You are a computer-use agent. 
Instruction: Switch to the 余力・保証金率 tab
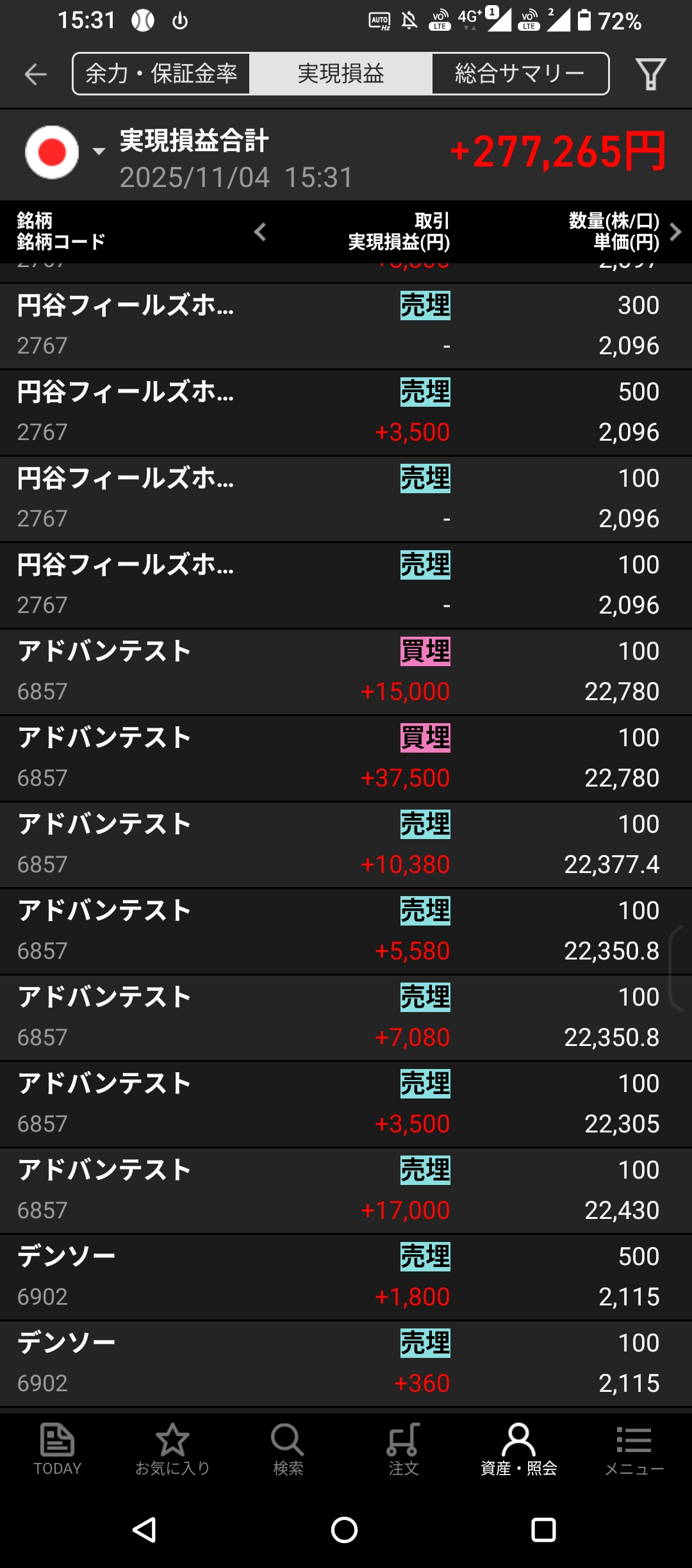[x=161, y=74]
